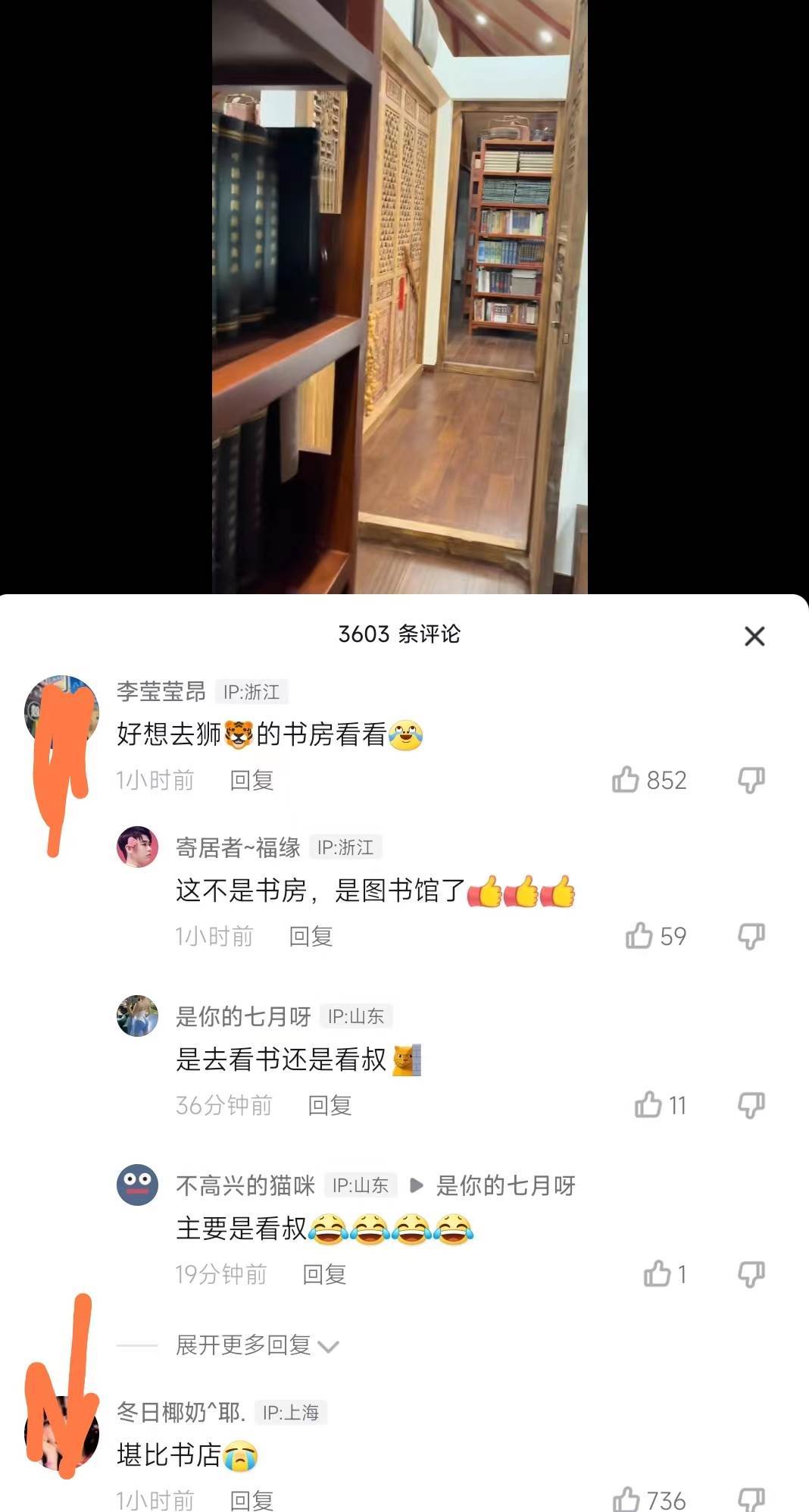Open 不高兴的猫咪's profile avatar
Screen dimensions: 809x1512
(x=137, y=1185)
